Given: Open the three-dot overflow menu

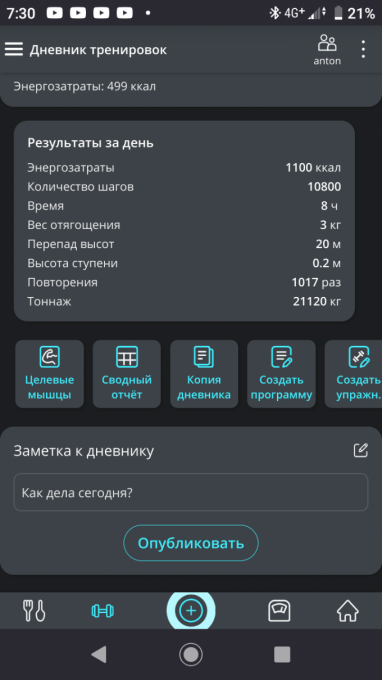Looking at the screenshot, I should [363, 49].
